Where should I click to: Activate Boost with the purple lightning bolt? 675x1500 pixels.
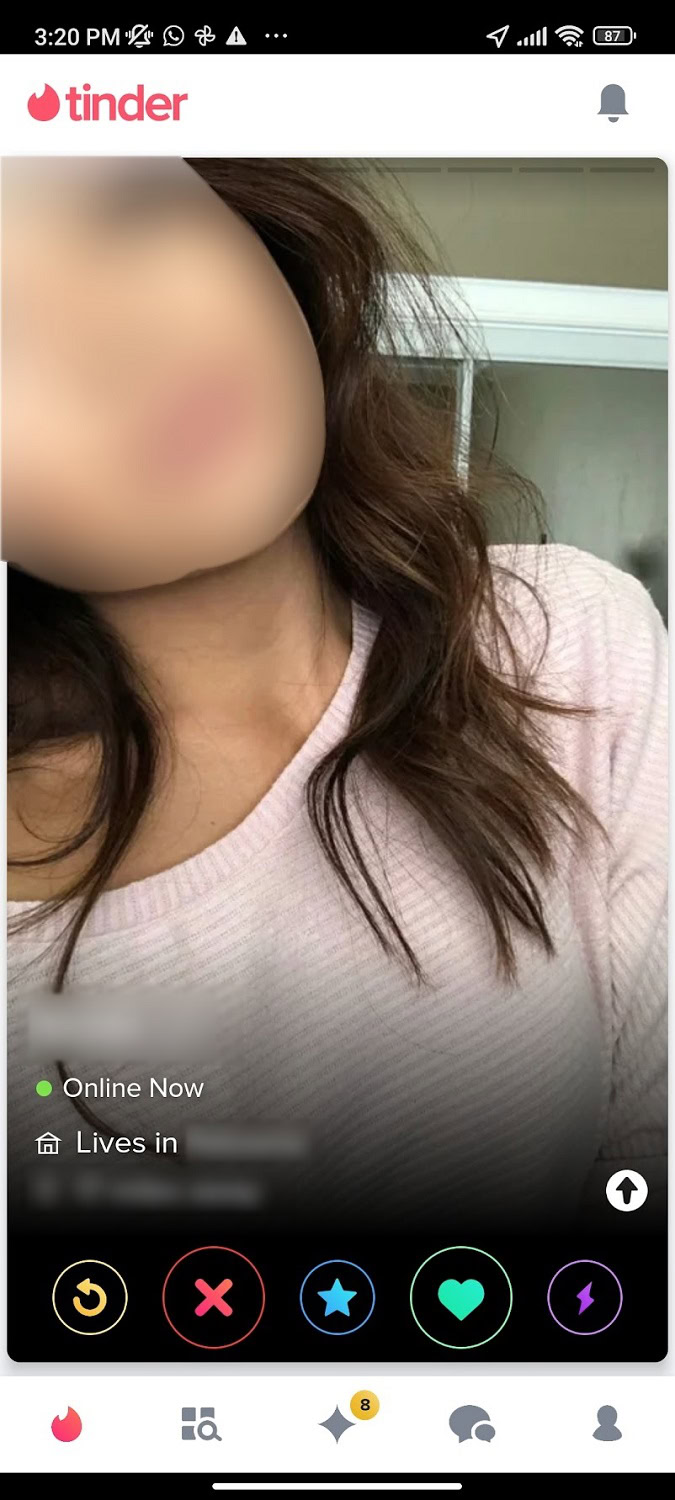tap(585, 1298)
